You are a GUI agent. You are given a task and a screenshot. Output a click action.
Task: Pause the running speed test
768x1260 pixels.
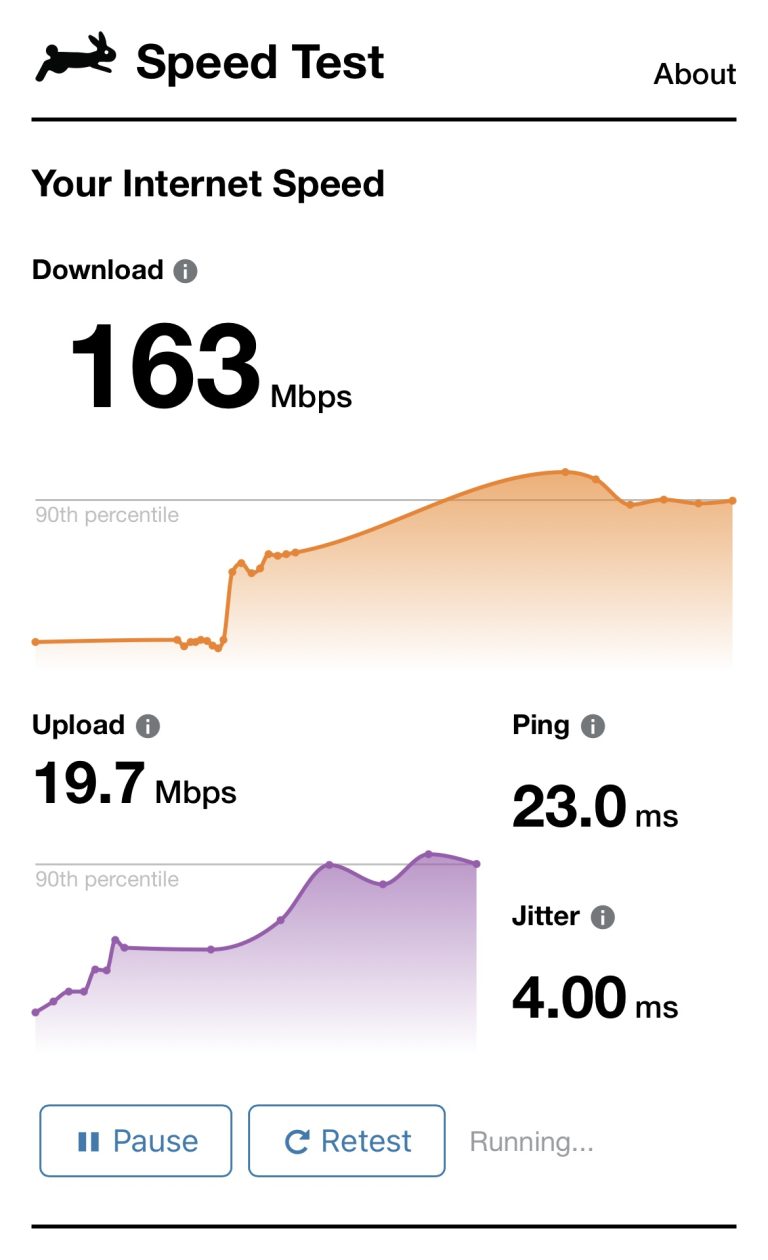(x=136, y=1141)
